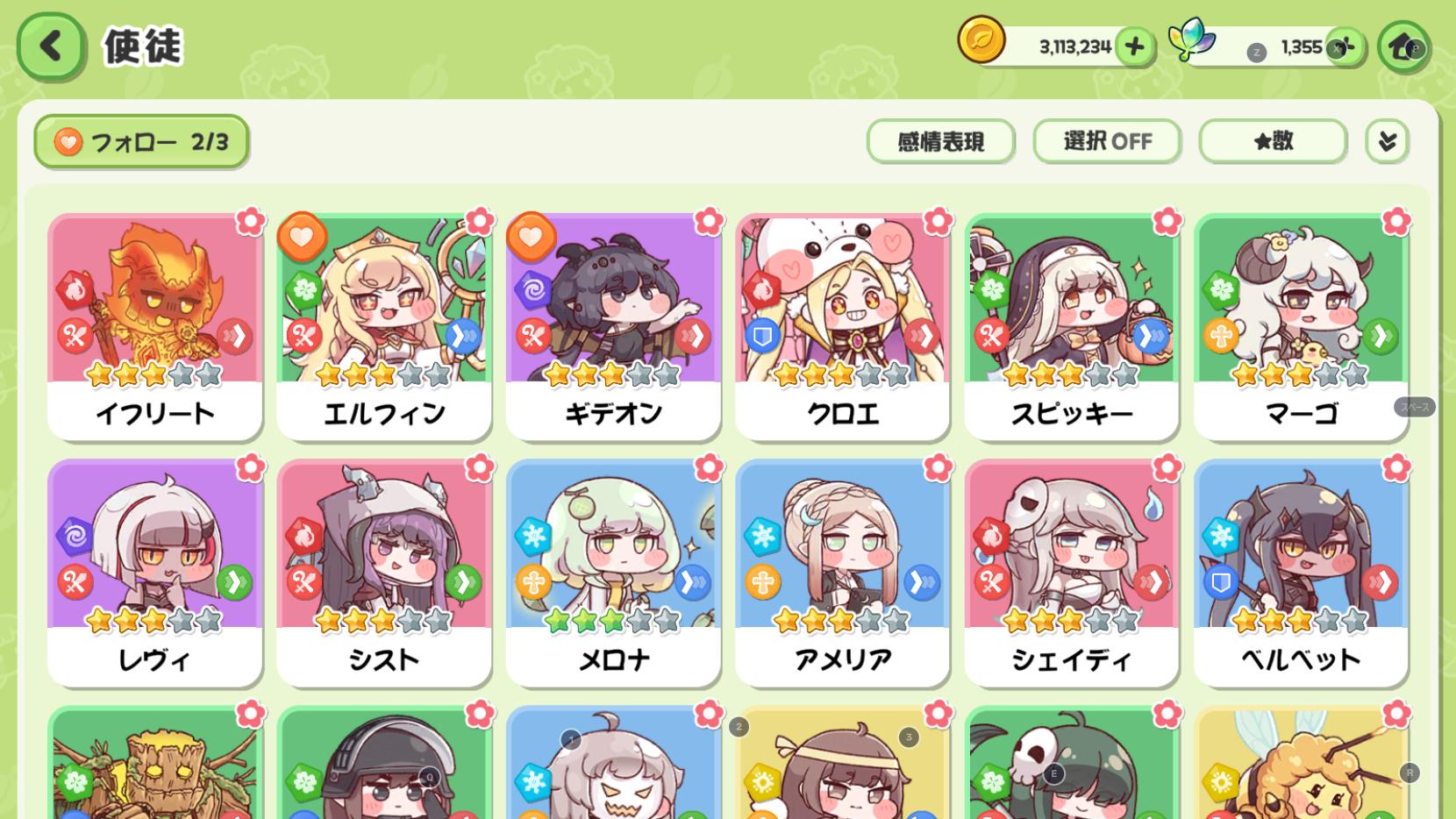Open the メロナ character card
Viewport: 1456px width, 819px height.
613,572
